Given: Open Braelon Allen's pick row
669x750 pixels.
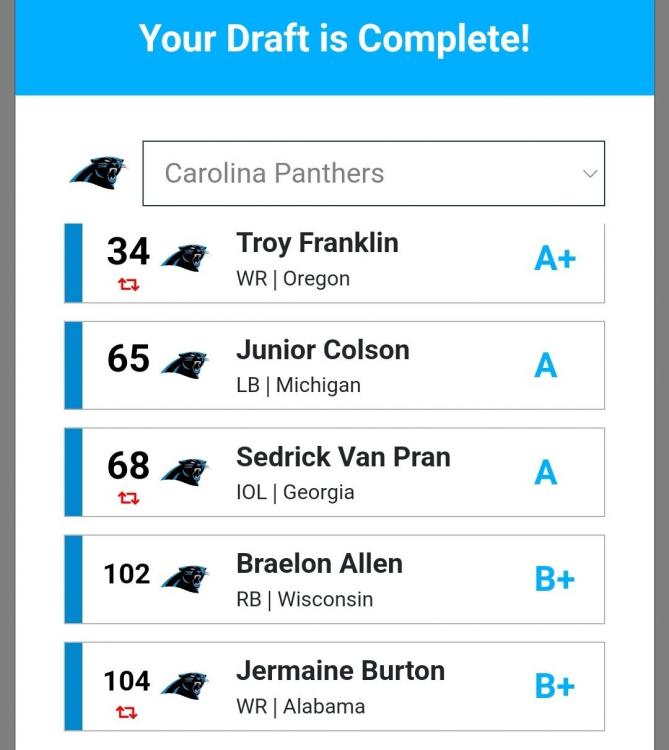Looking at the screenshot, I should point(334,580).
